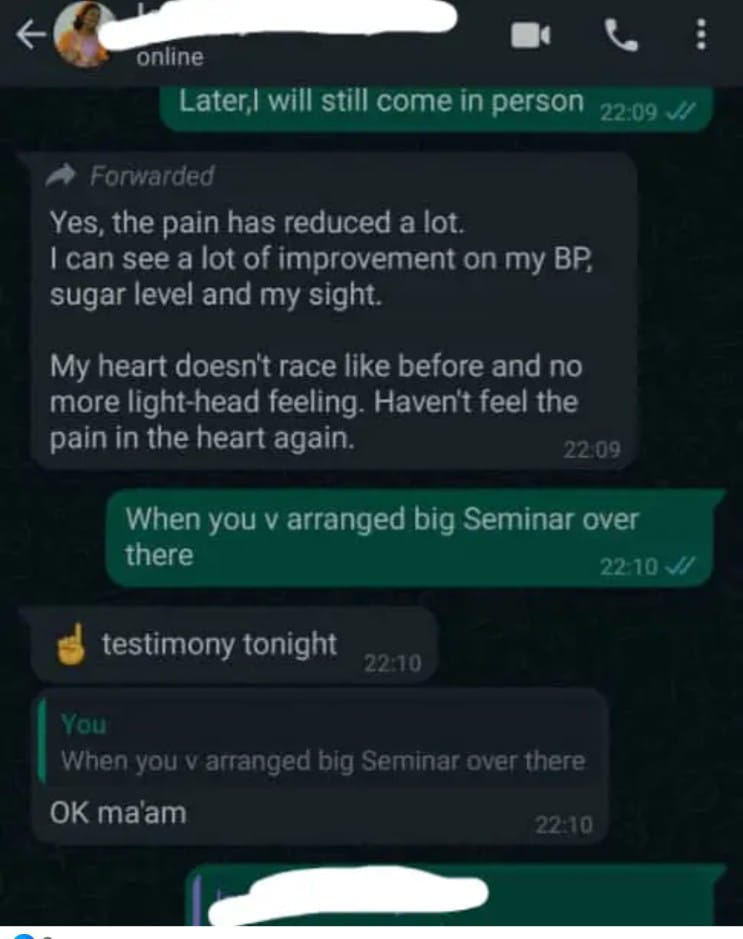Viewport: 743px width, 939px height.
Task: Jump to the quoted message above OK ma'am
Action: point(322,743)
